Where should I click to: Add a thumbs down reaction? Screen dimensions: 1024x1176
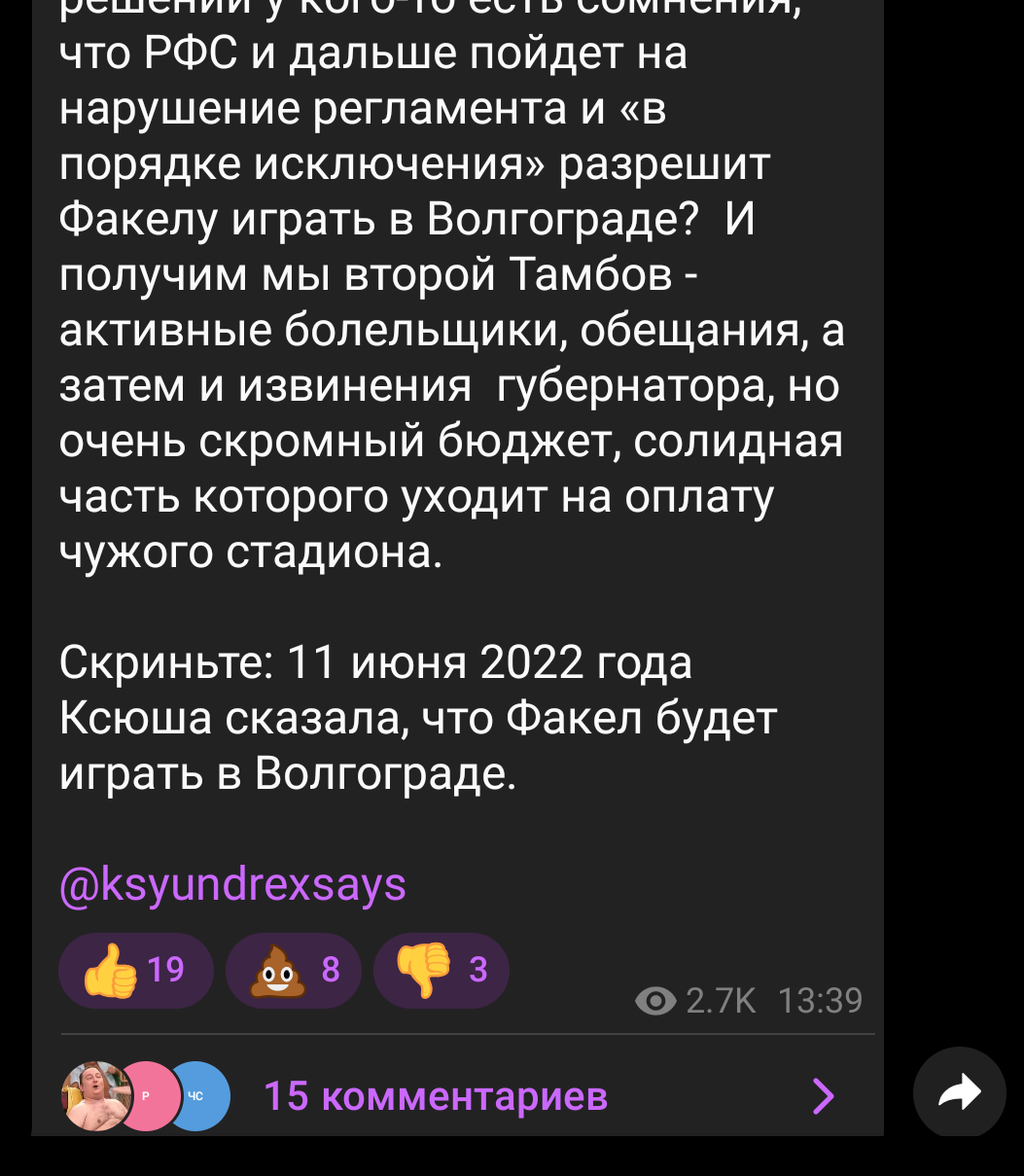[441, 970]
